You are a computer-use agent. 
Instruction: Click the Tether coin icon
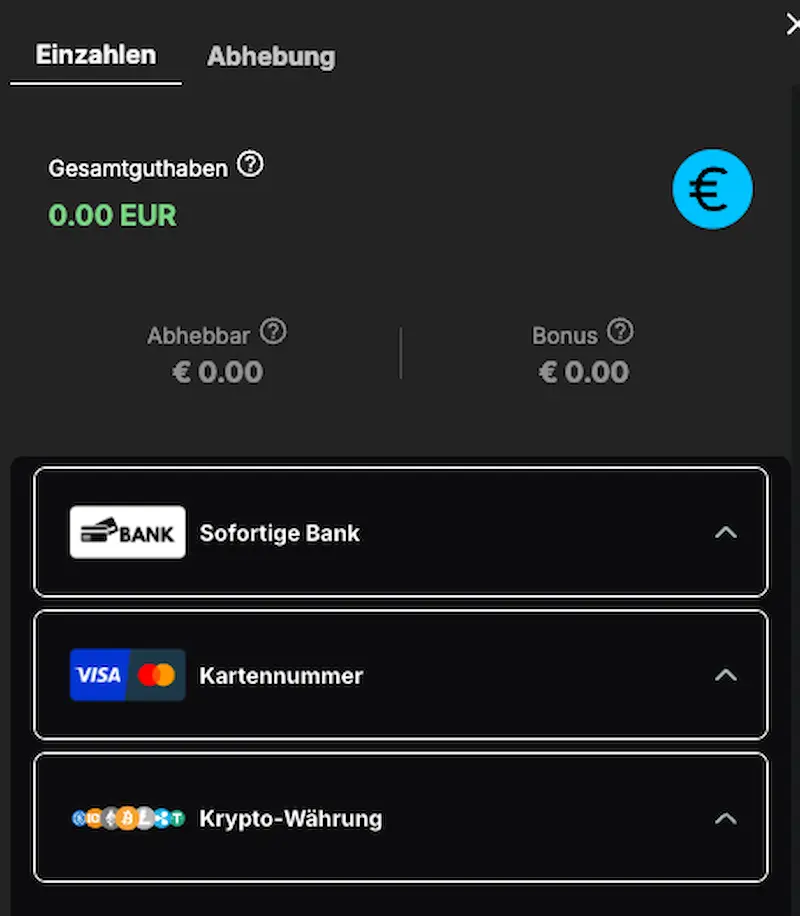pos(177,818)
